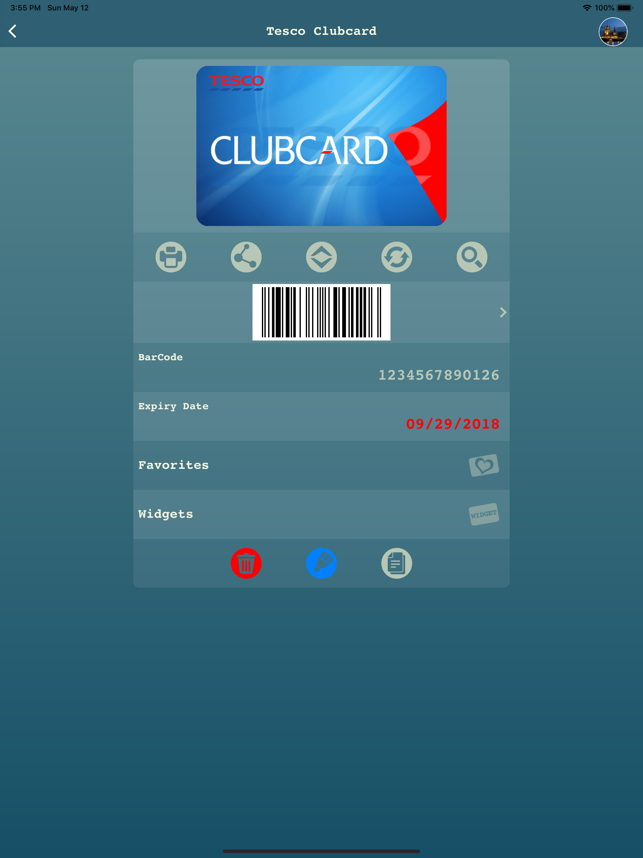The height and width of the screenshot is (858, 643).
Task: Share this Tesco Clubcard
Action: (246, 257)
